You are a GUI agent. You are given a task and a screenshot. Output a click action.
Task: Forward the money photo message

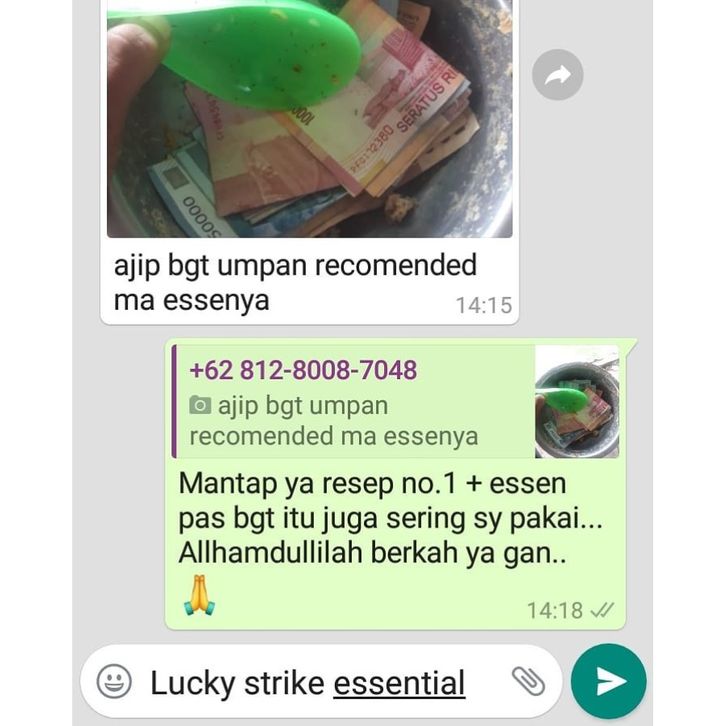point(557,74)
